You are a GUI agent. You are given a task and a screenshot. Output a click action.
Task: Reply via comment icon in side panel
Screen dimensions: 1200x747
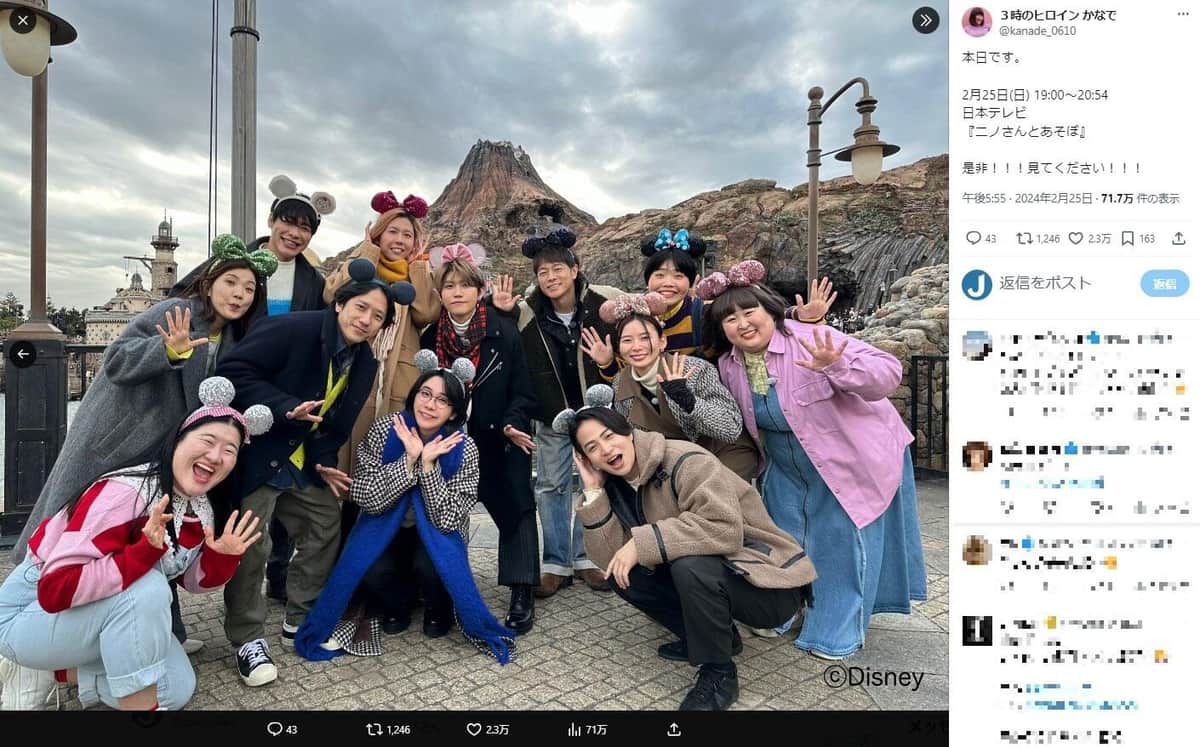pos(973,238)
